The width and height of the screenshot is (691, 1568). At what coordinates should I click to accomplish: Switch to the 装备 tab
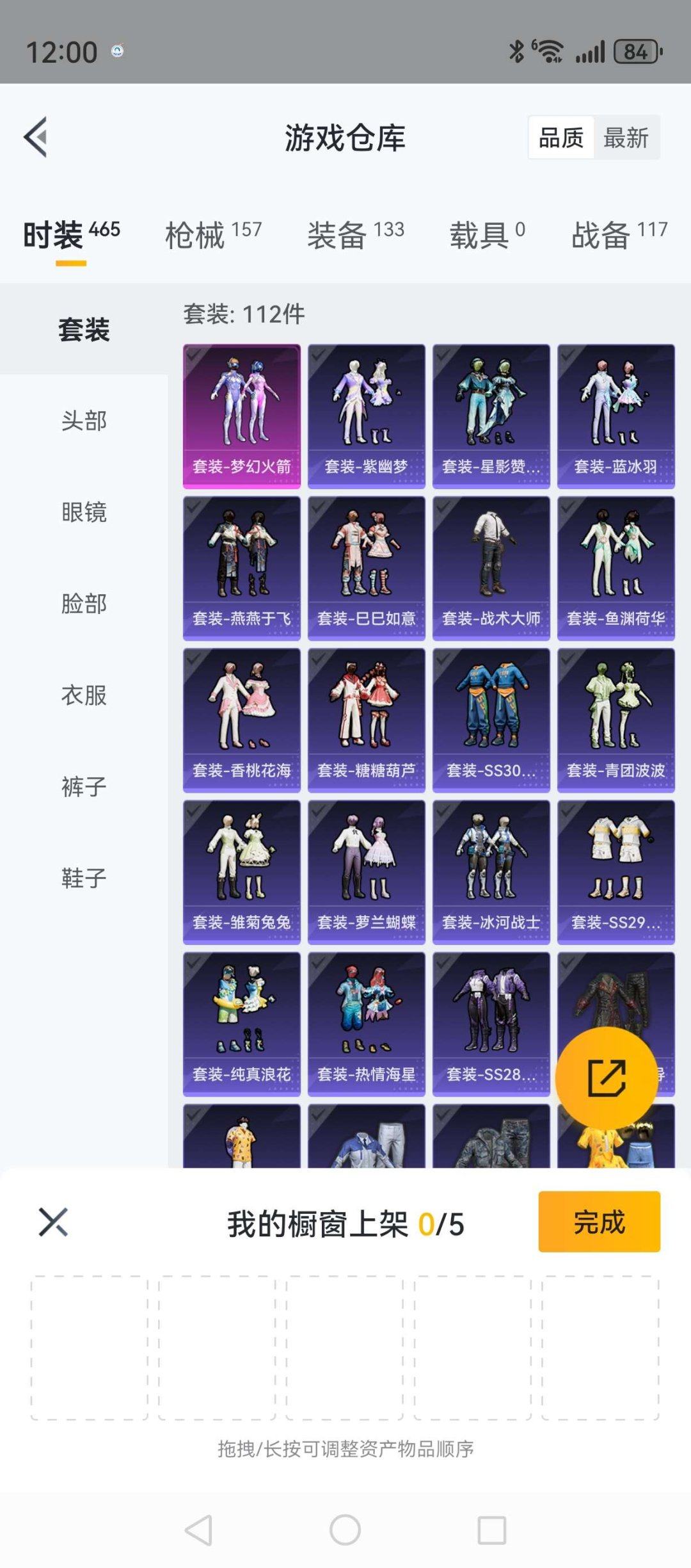tap(355, 234)
